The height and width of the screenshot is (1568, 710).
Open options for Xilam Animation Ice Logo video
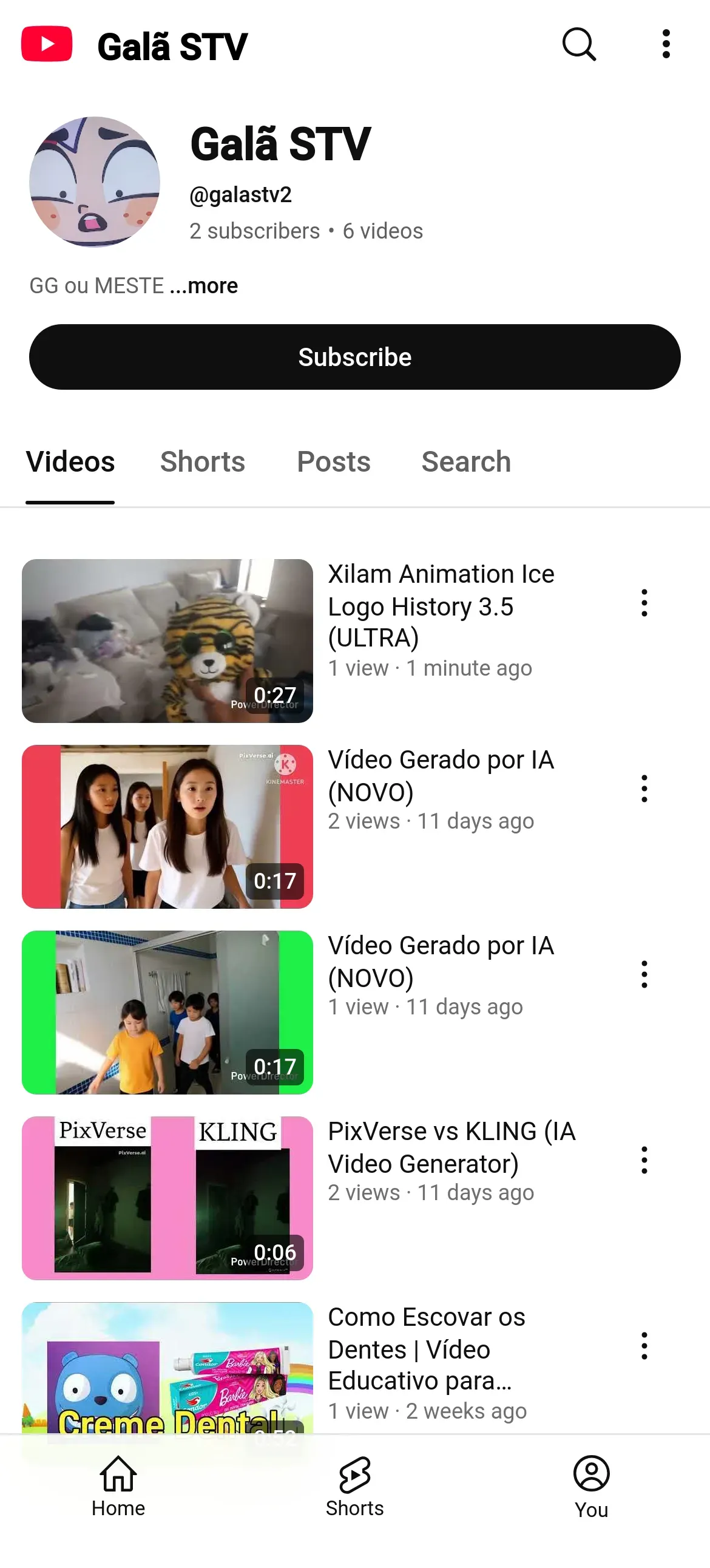coord(644,603)
